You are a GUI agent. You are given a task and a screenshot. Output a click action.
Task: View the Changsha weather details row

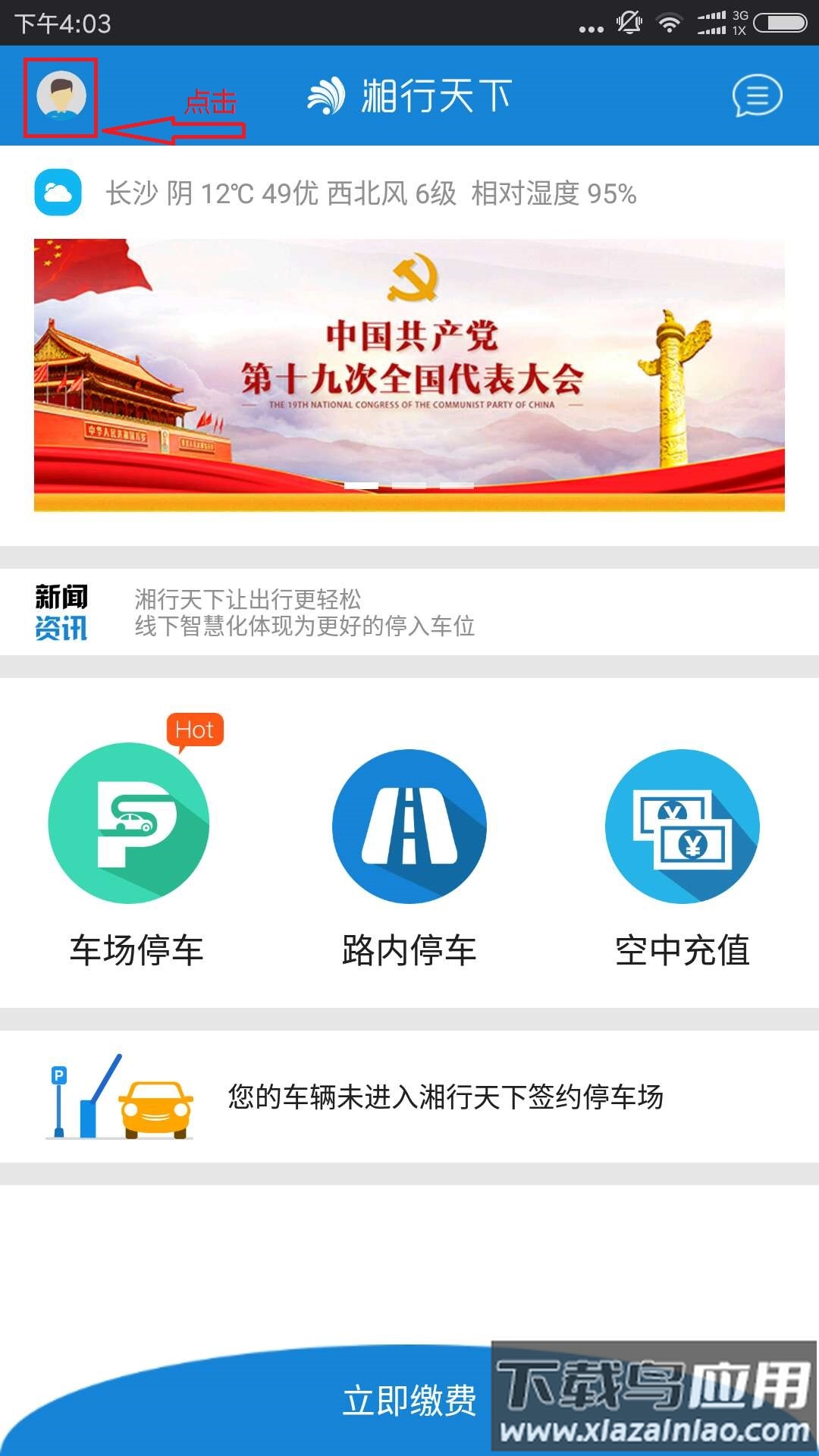(370, 194)
